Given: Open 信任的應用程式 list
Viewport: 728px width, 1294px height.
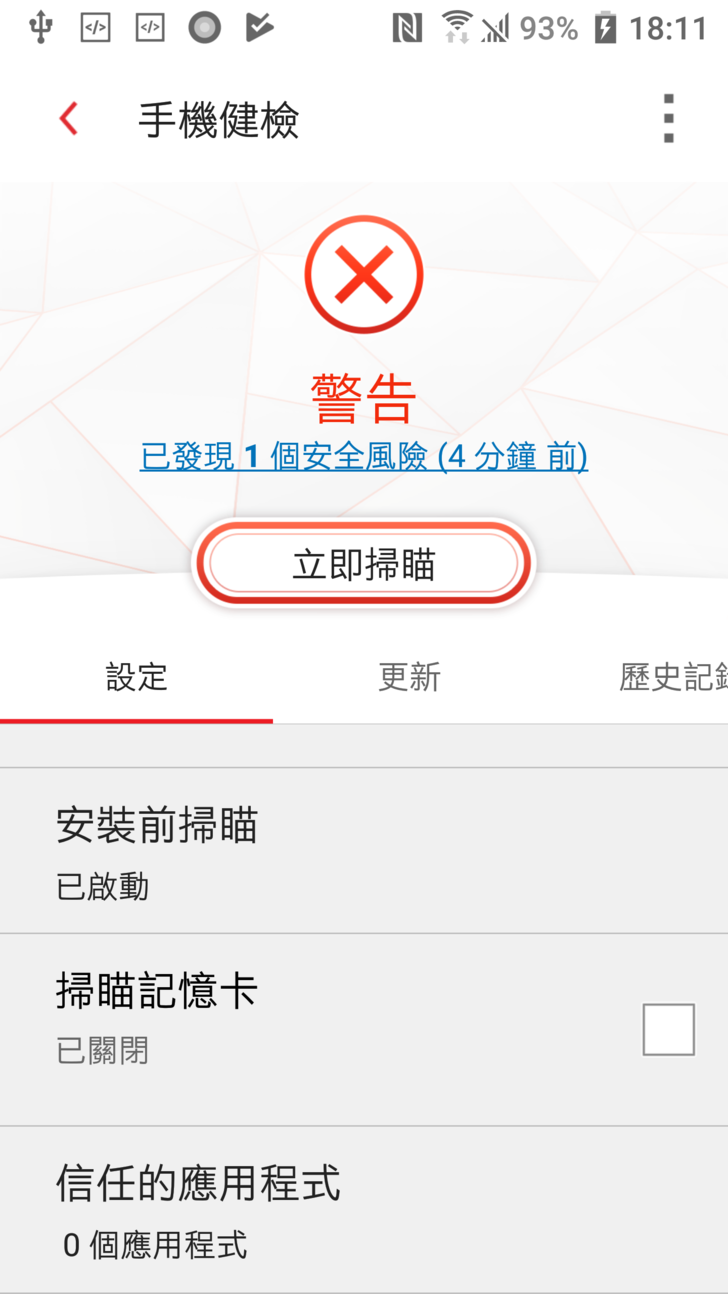Looking at the screenshot, I should pos(363,1210).
